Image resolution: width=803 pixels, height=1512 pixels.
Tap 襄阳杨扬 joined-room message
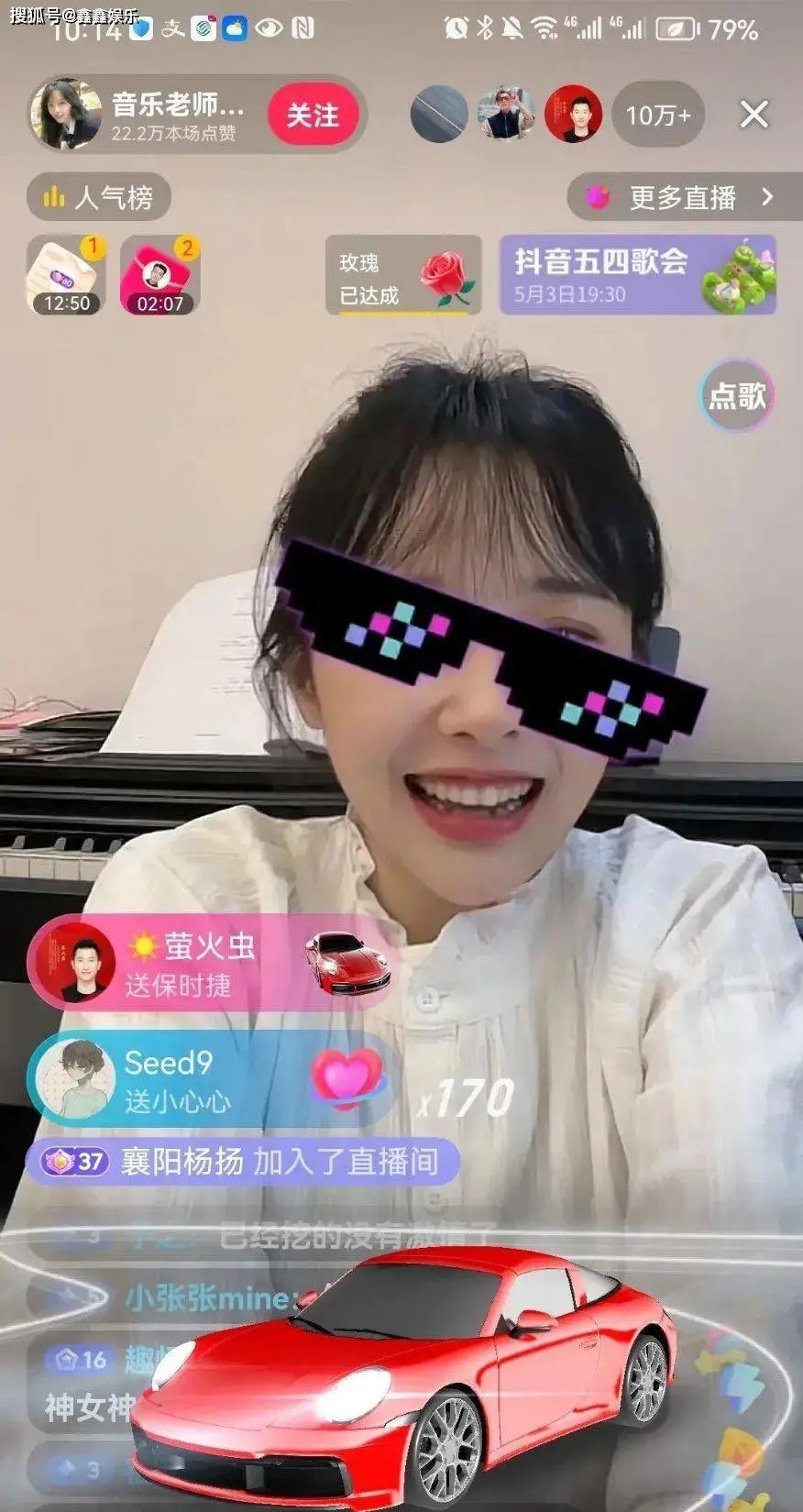point(243,1162)
